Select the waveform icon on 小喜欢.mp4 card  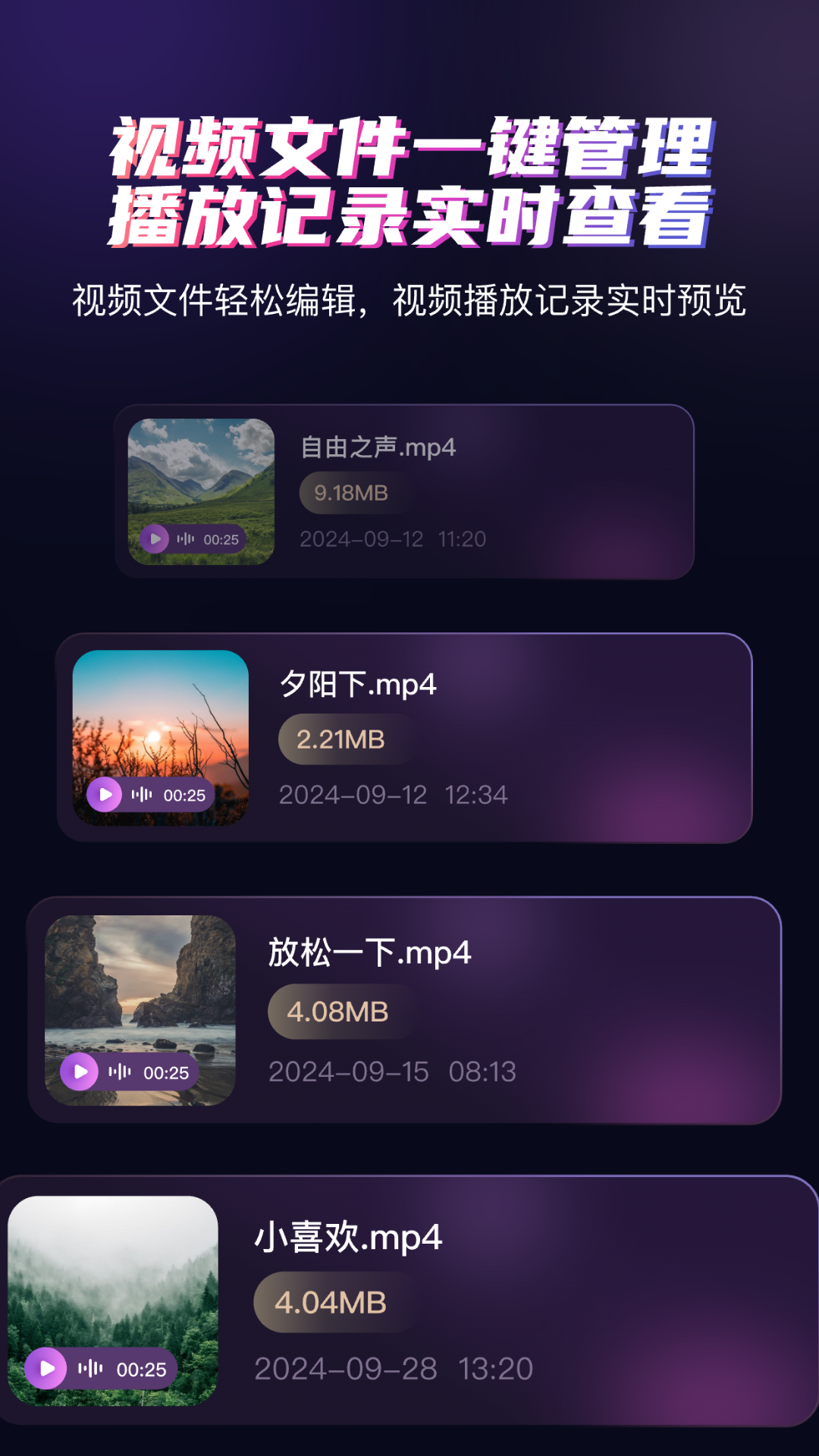[90, 1370]
